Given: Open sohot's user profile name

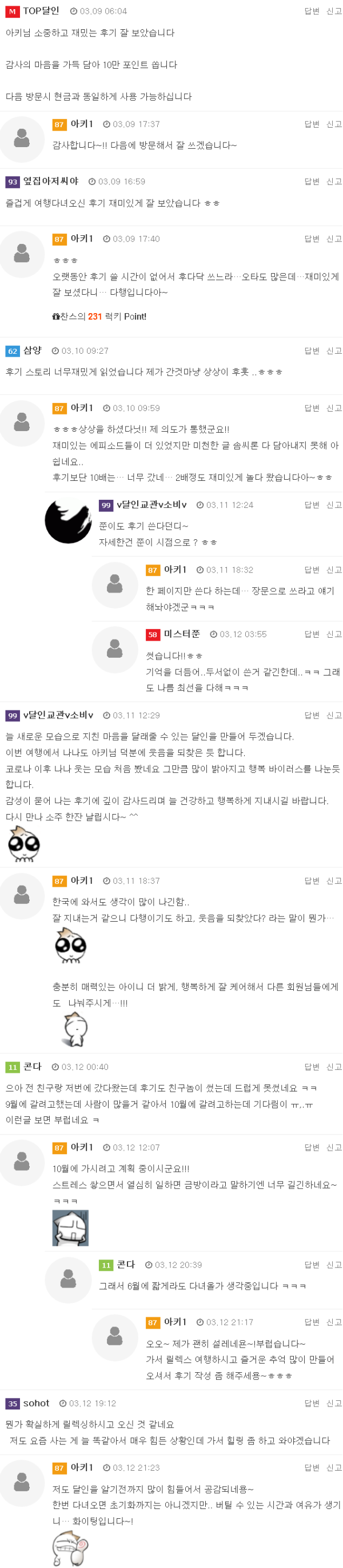Looking at the screenshot, I should 36,1403.
